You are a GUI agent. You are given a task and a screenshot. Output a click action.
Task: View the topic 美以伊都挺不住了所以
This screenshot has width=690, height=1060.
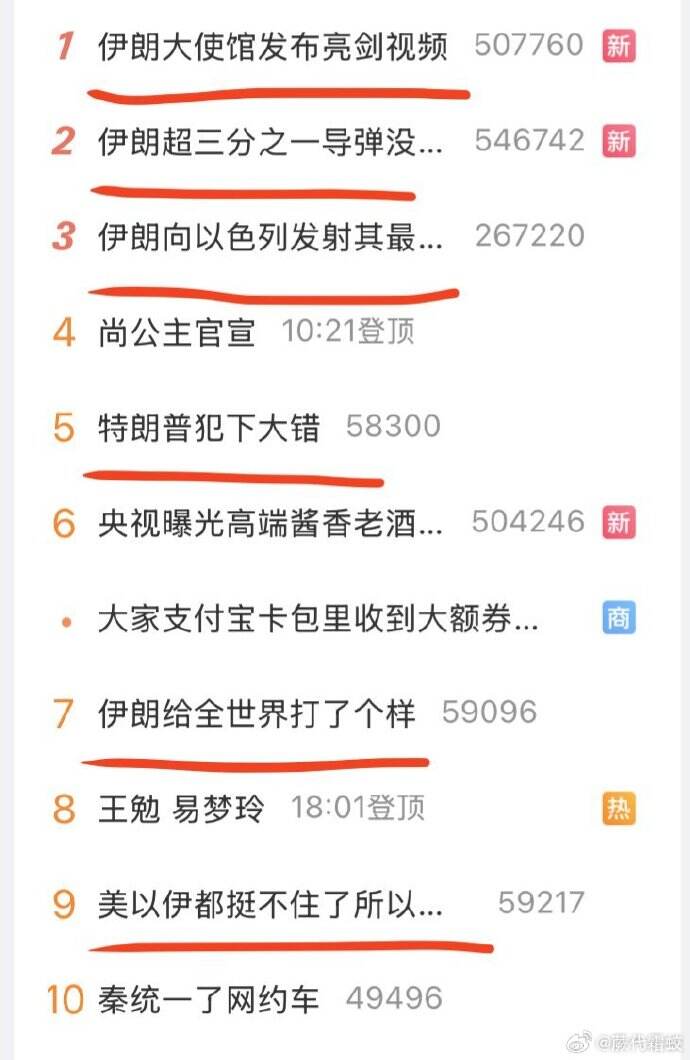[x=270, y=903]
